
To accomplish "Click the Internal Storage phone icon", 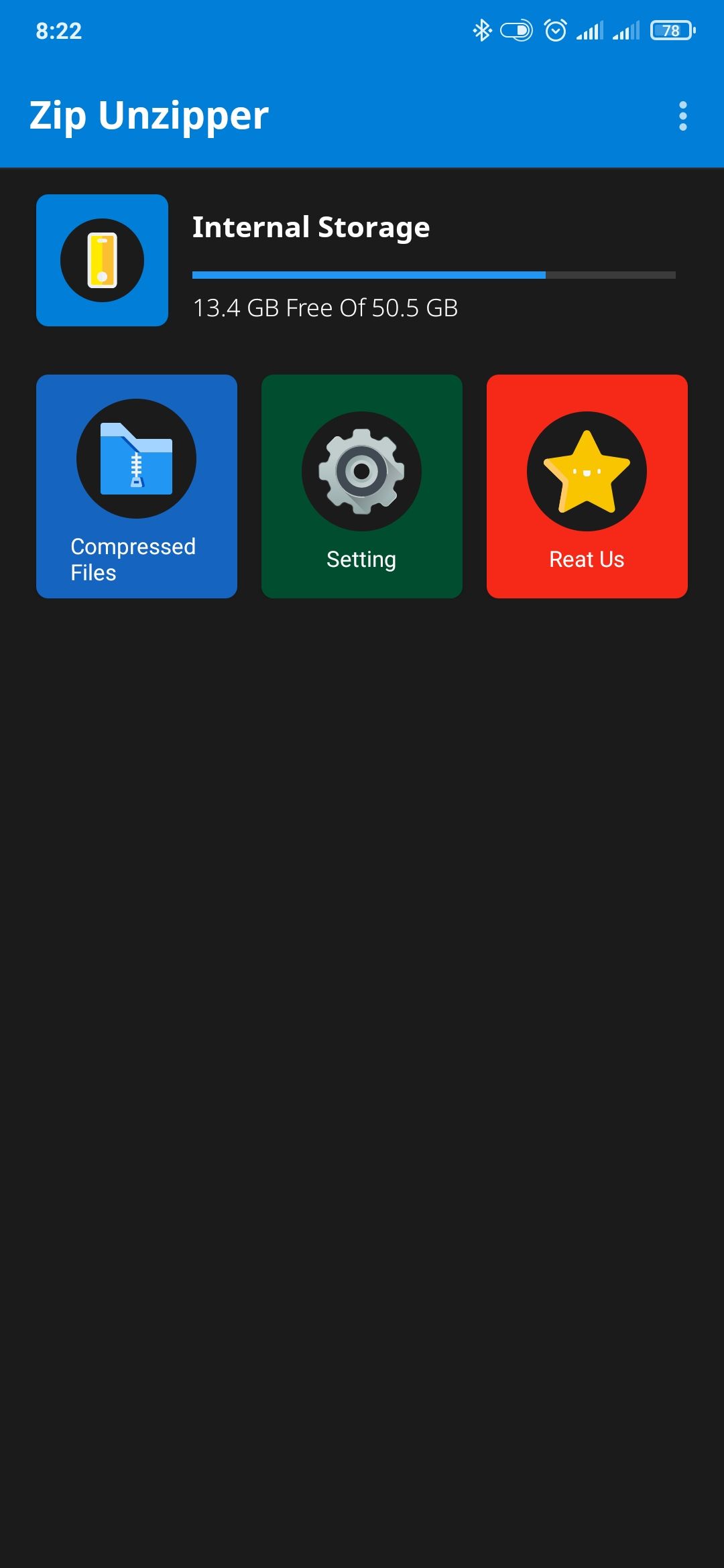I will (101, 260).
